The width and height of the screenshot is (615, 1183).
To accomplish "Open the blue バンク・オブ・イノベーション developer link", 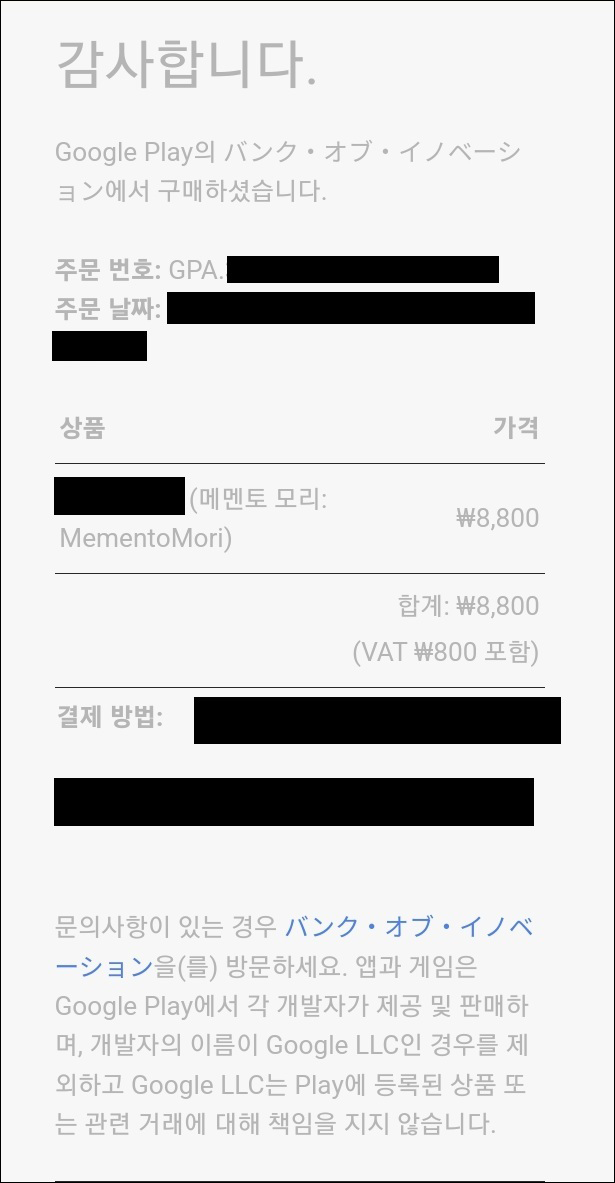I will 408,927.
